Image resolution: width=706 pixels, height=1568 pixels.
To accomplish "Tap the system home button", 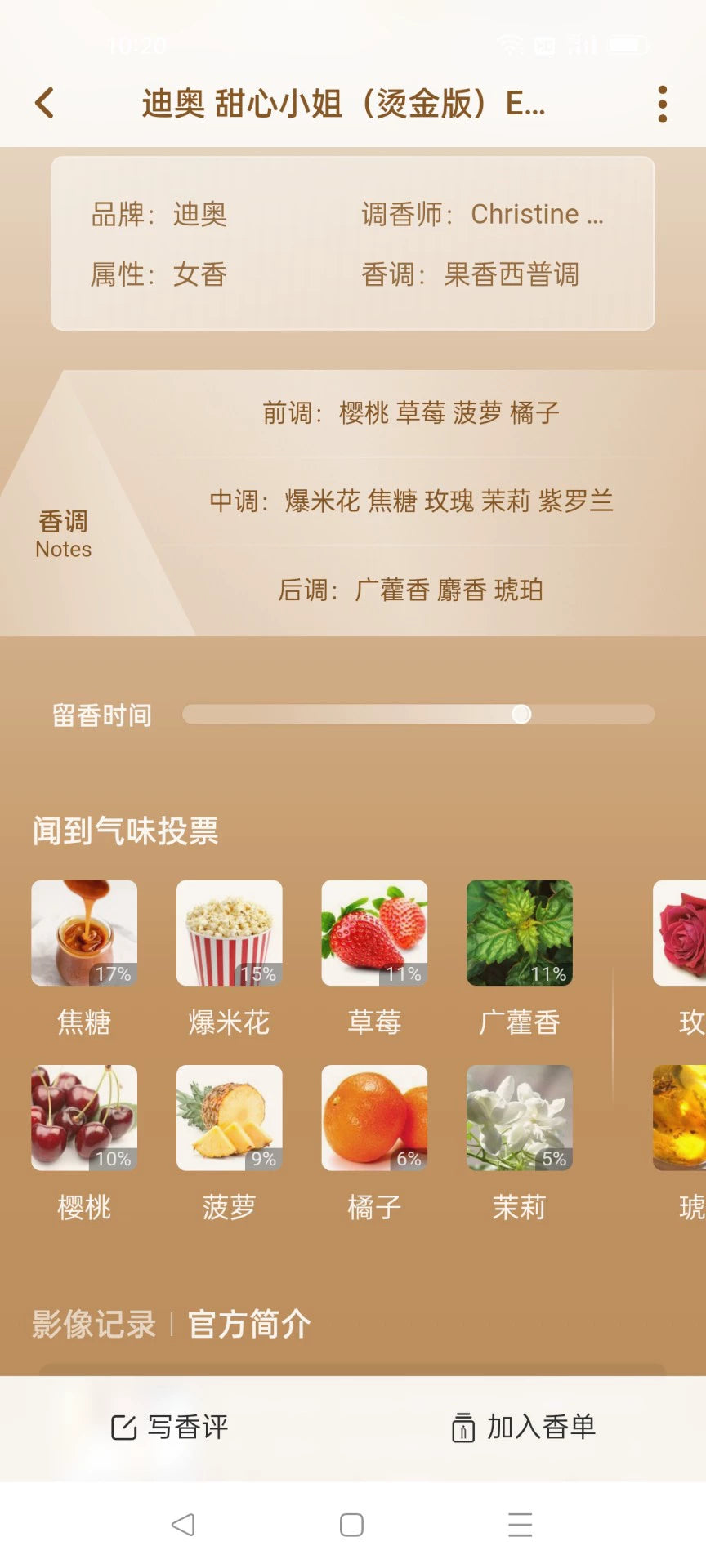I will [x=351, y=1525].
